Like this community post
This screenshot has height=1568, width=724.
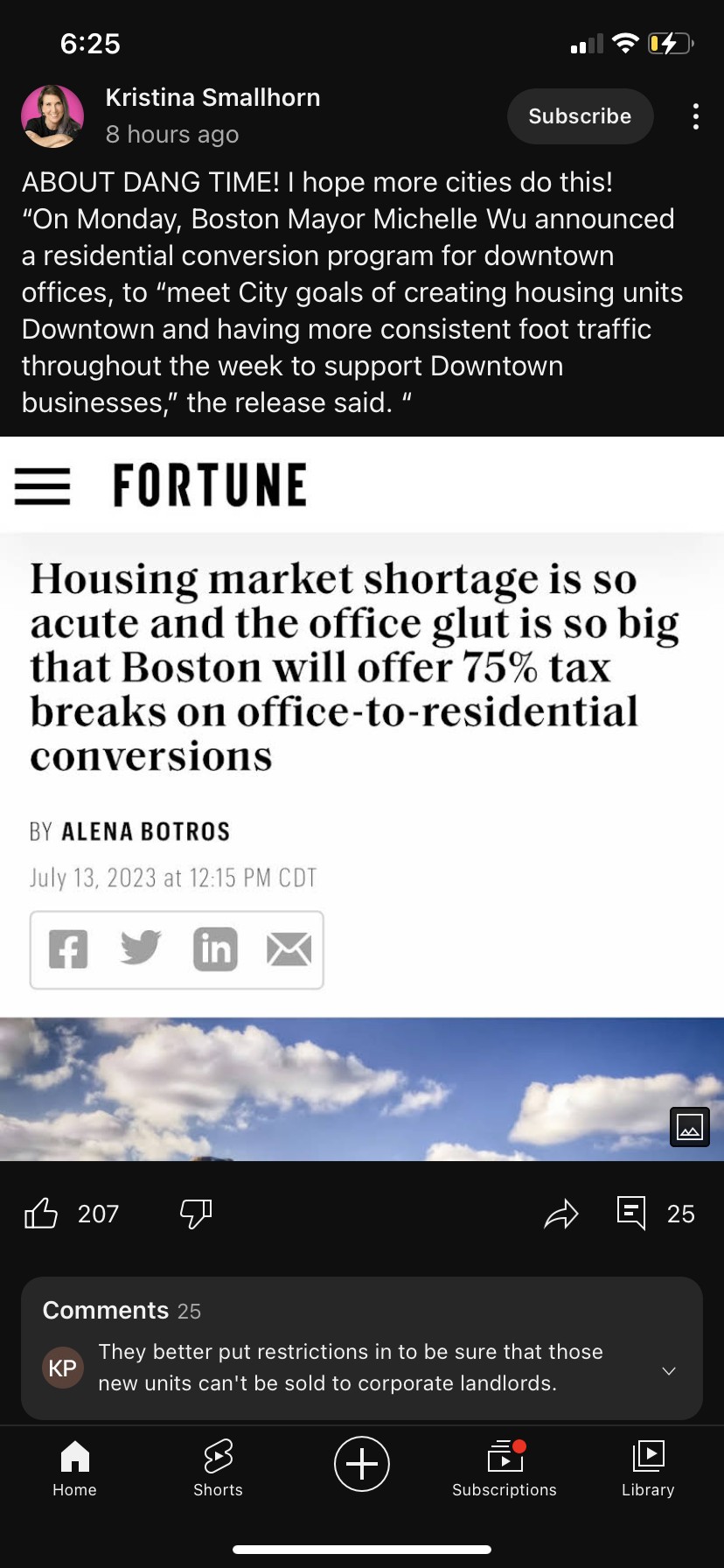[41, 1214]
